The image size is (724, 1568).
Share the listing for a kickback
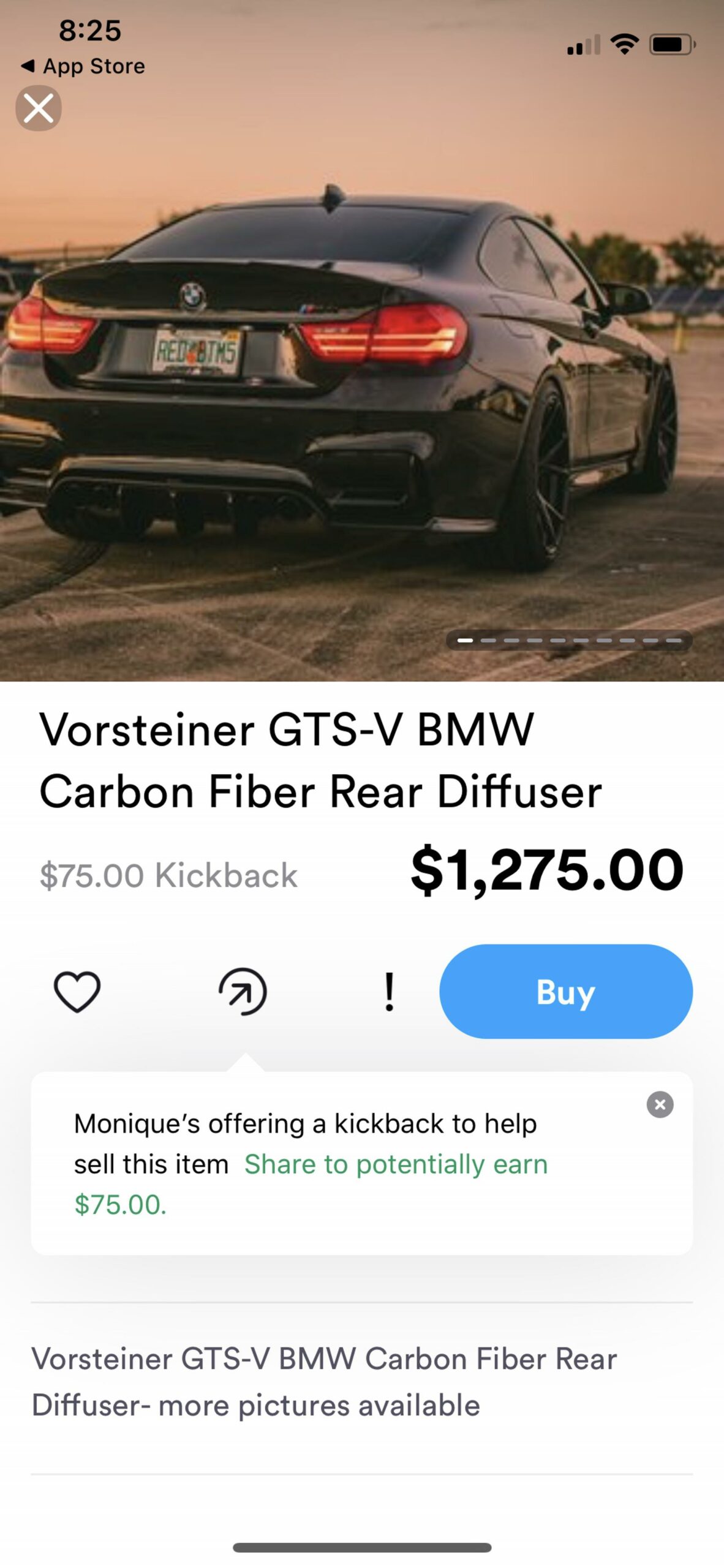tap(243, 991)
